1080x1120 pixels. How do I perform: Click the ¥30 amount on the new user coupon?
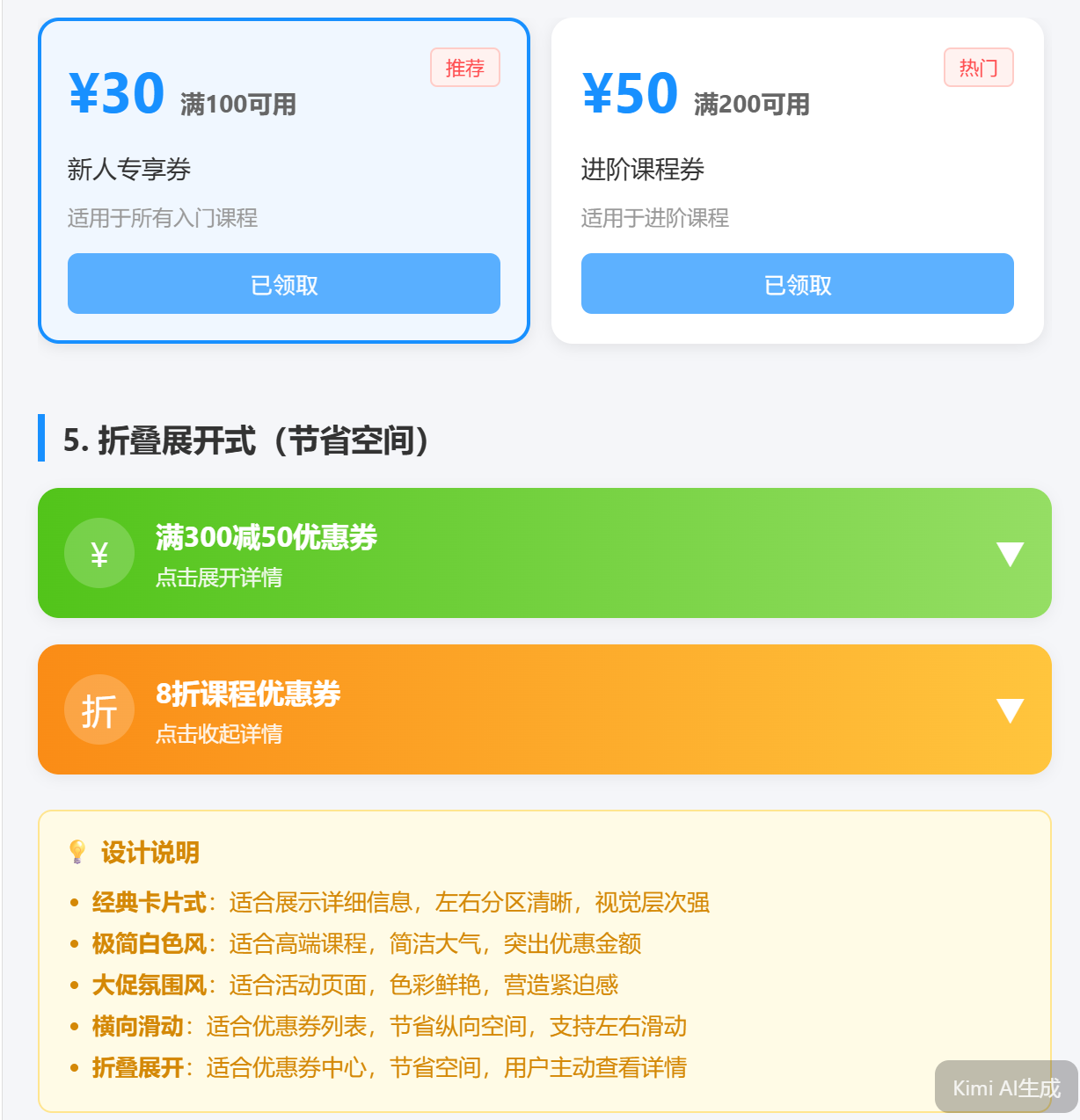117,93
